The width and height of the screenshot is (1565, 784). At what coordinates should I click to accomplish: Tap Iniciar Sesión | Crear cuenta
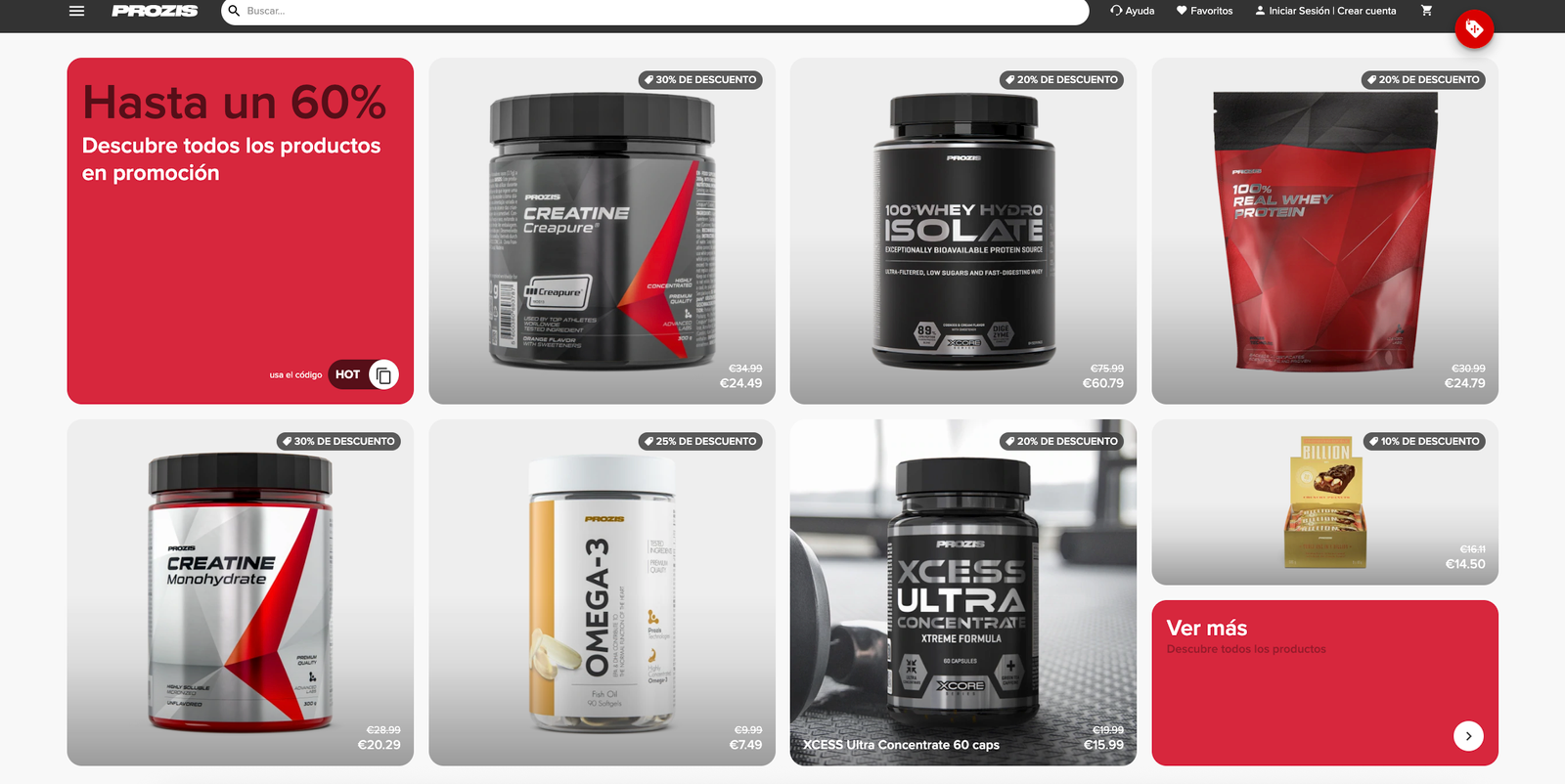[1325, 11]
